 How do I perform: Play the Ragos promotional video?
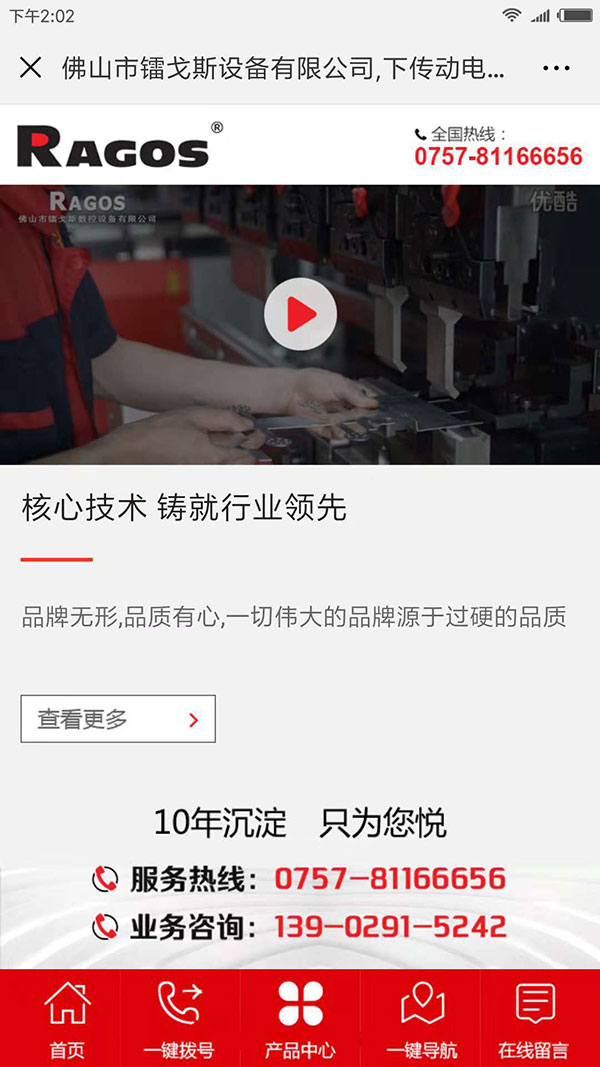click(300, 315)
